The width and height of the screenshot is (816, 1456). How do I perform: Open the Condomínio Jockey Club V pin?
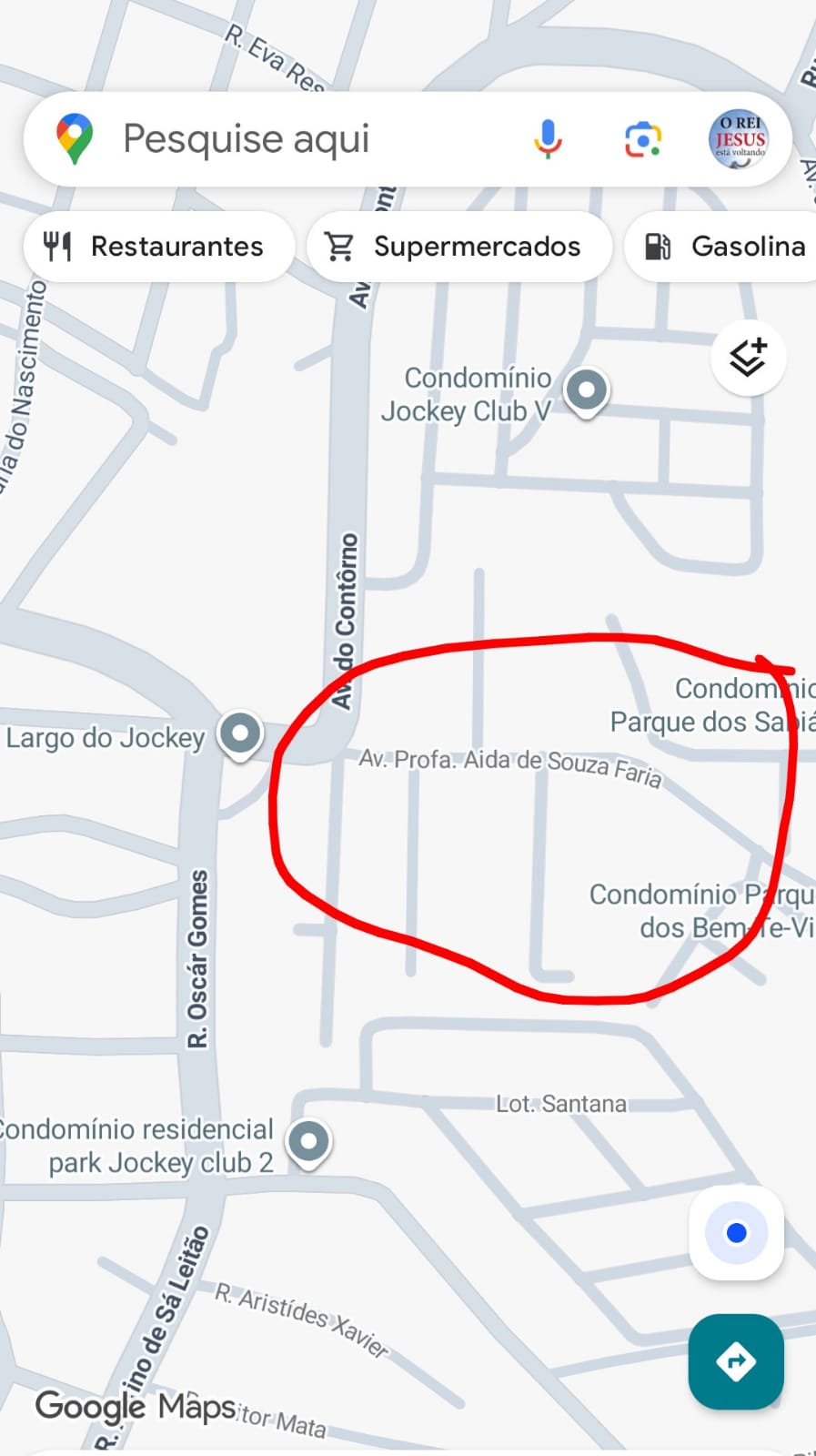(x=587, y=391)
